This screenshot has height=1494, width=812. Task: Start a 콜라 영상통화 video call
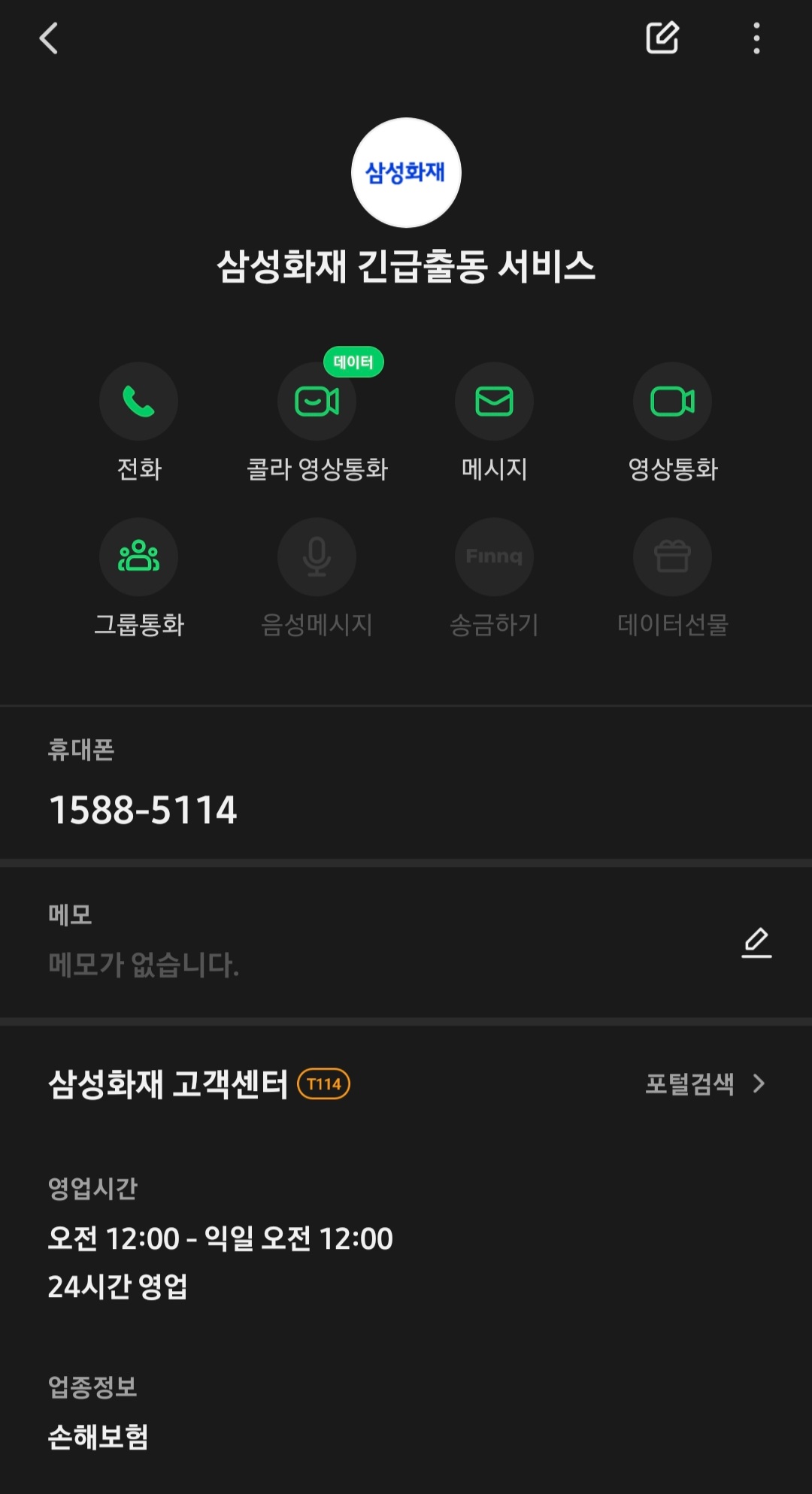tap(317, 402)
